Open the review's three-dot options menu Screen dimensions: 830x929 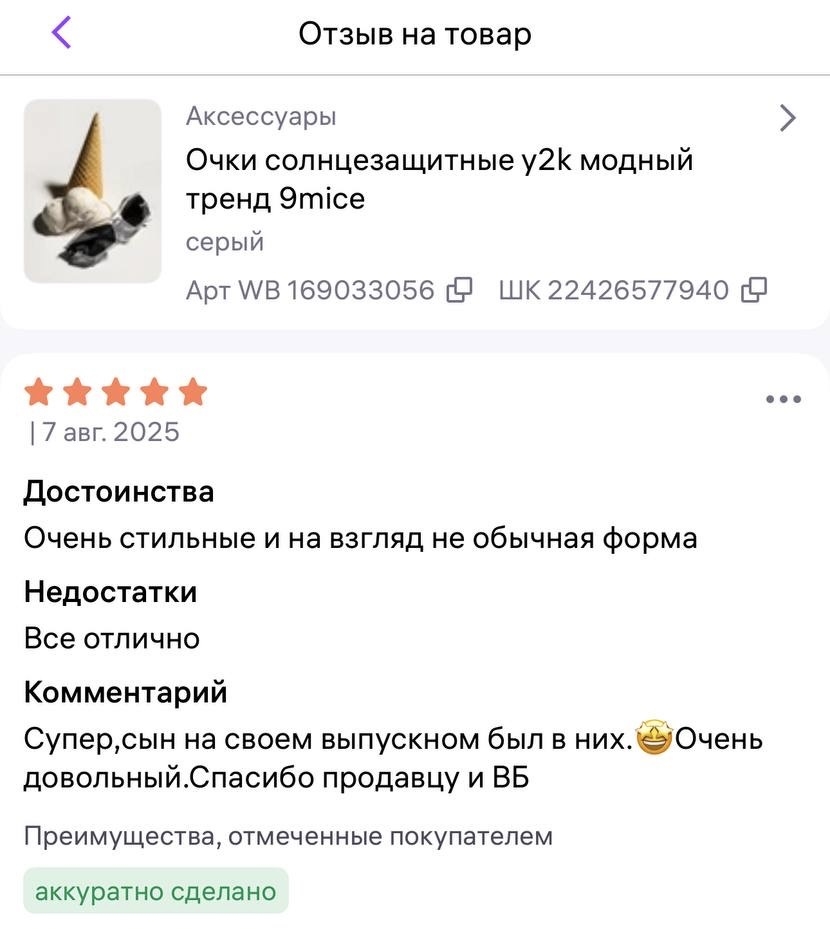point(783,400)
